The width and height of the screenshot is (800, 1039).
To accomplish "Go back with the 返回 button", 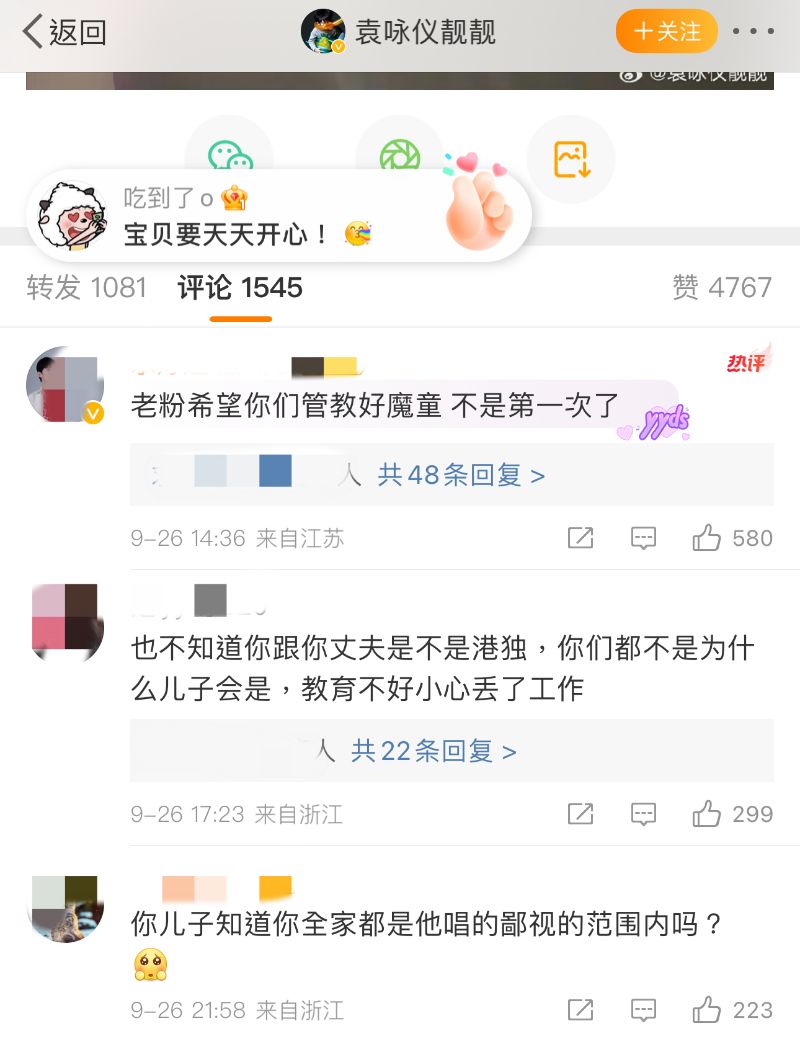I will pos(65,32).
